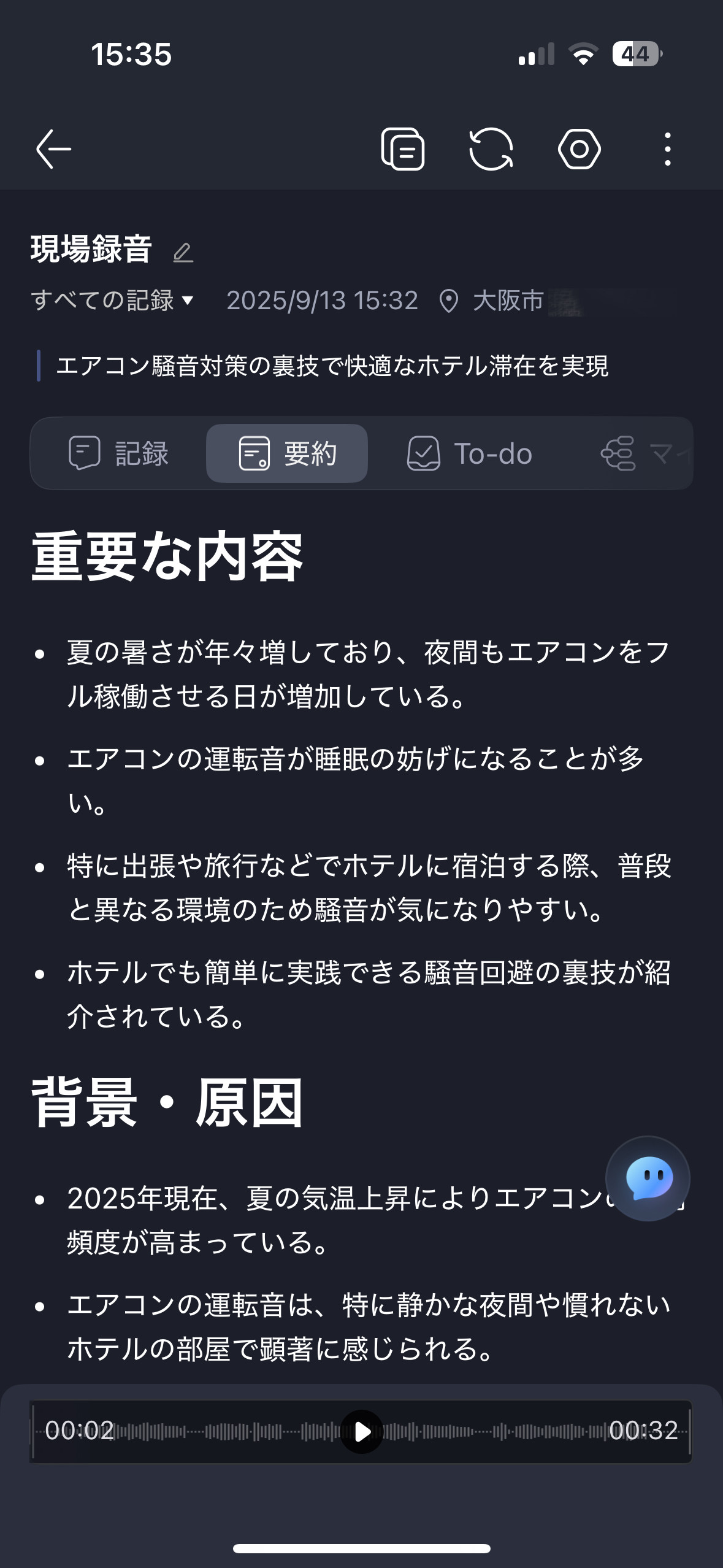Switch to the To-do tab
Viewport: 723px width, 1568px height.
[470, 453]
